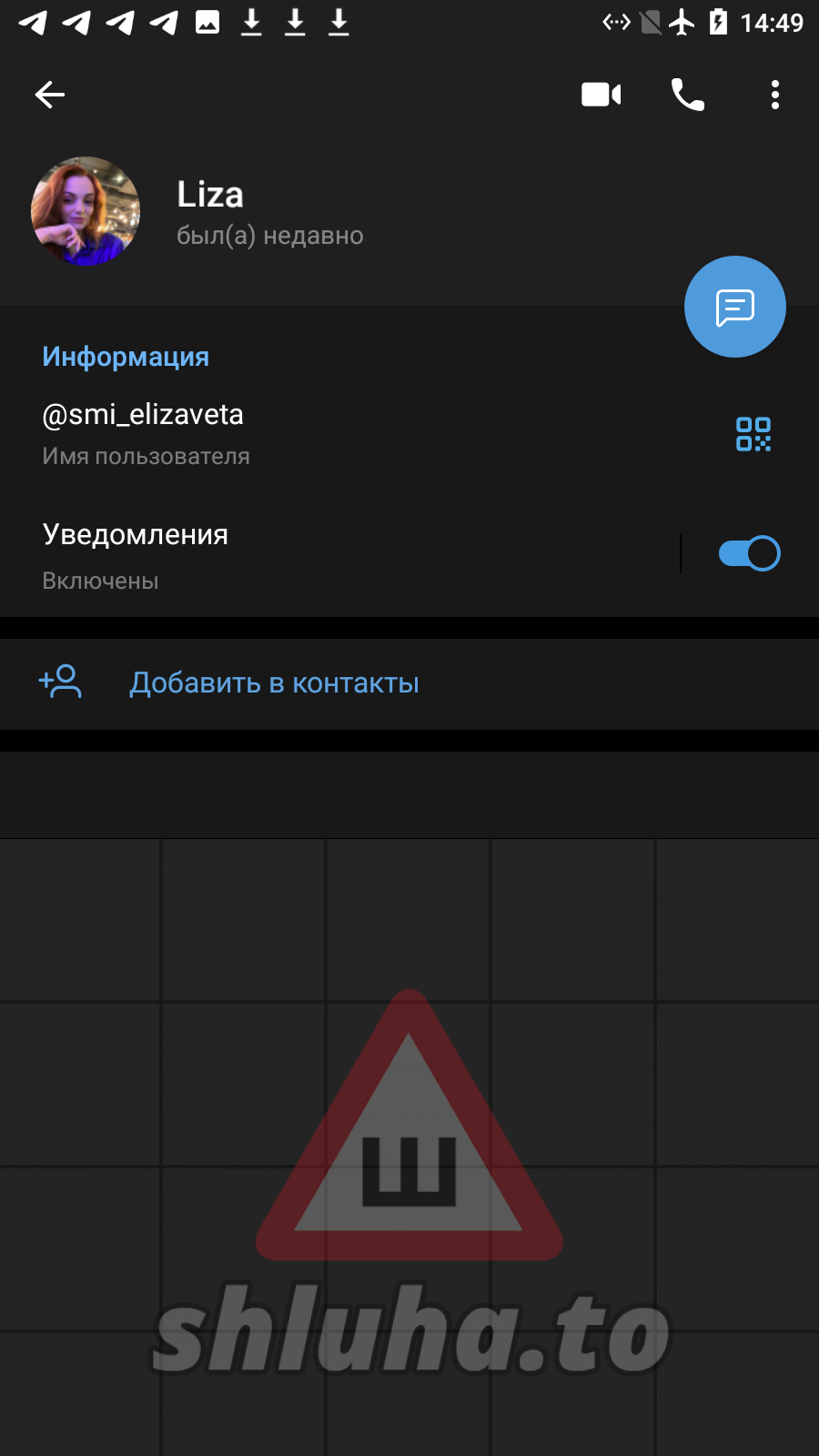Open Liza's profile photo
This screenshot has width=819, height=1456.
[x=86, y=211]
